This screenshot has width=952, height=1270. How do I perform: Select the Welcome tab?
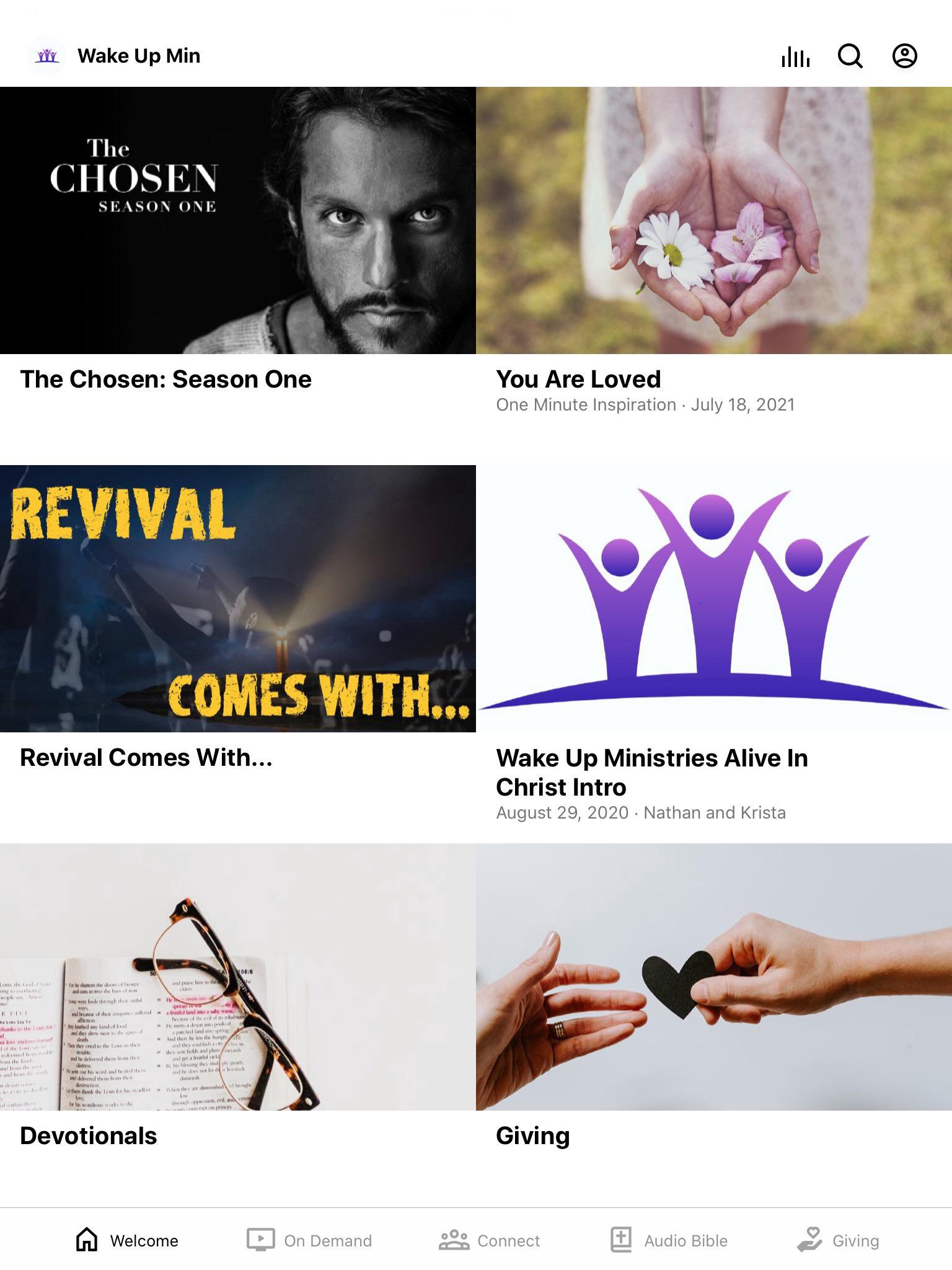[127, 1240]
